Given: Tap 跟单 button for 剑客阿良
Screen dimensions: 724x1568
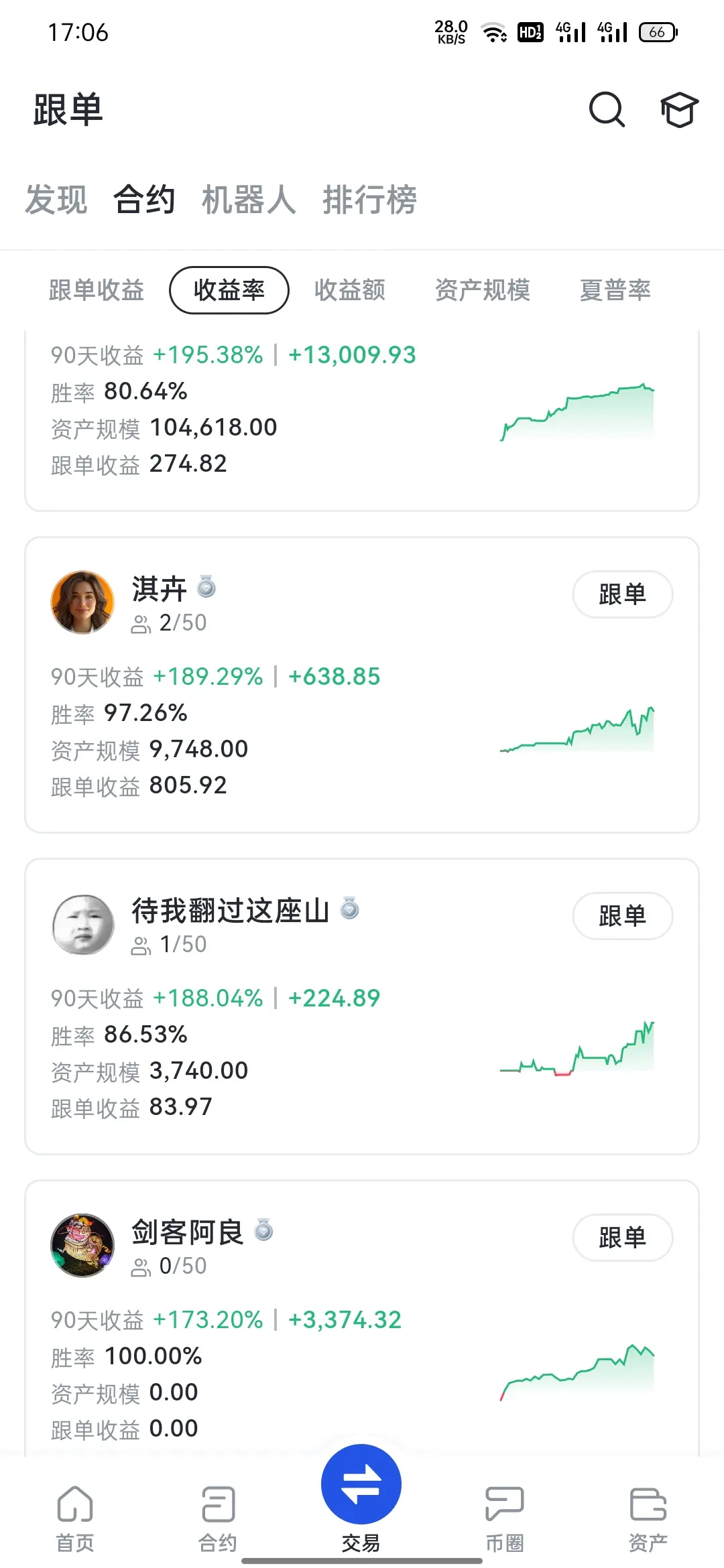Looking at the screenshot, I should pyautogui.click(x=622, y=1238).
